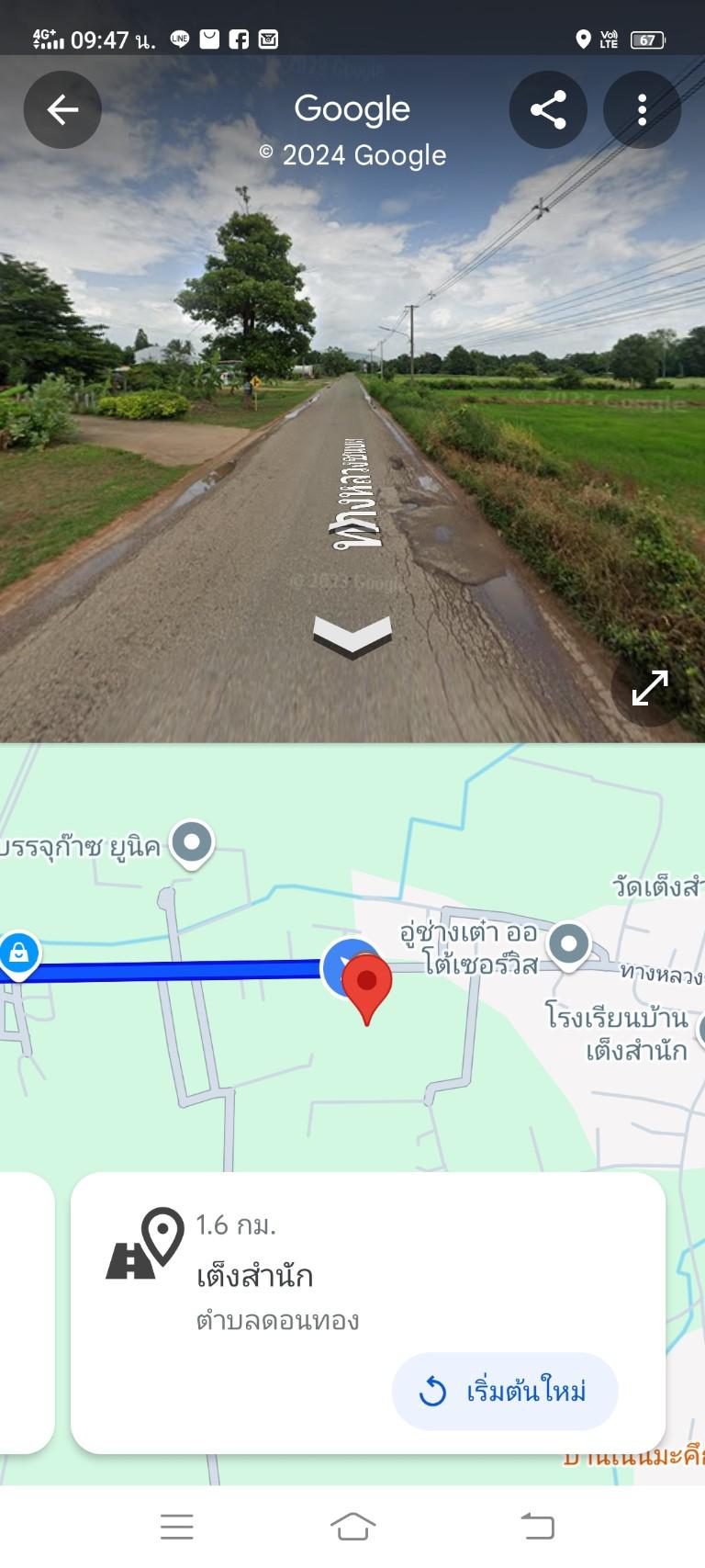Tap the blue shopping bag map marker

coord(18,955)
